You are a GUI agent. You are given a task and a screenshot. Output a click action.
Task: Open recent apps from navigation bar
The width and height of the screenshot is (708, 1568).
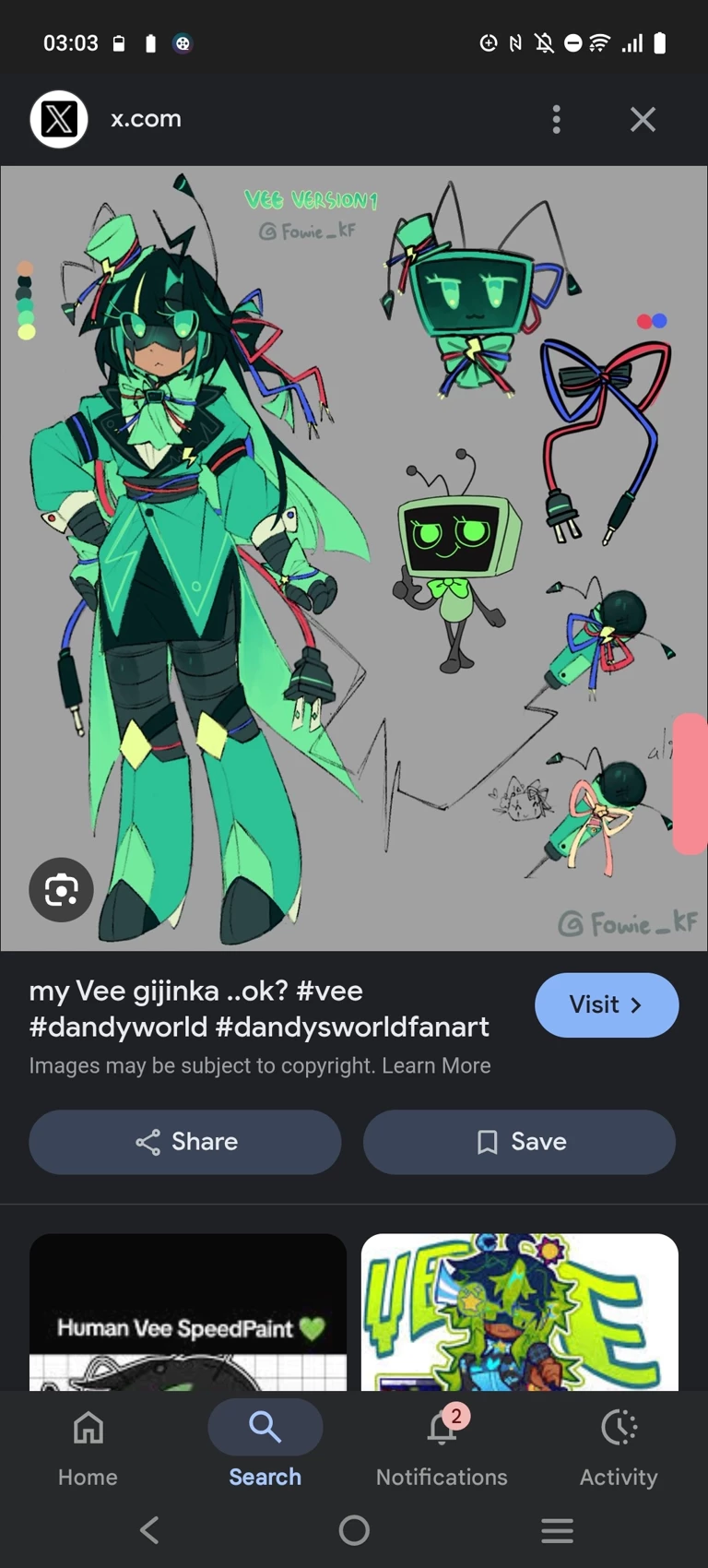click(x=557, y=1530)
